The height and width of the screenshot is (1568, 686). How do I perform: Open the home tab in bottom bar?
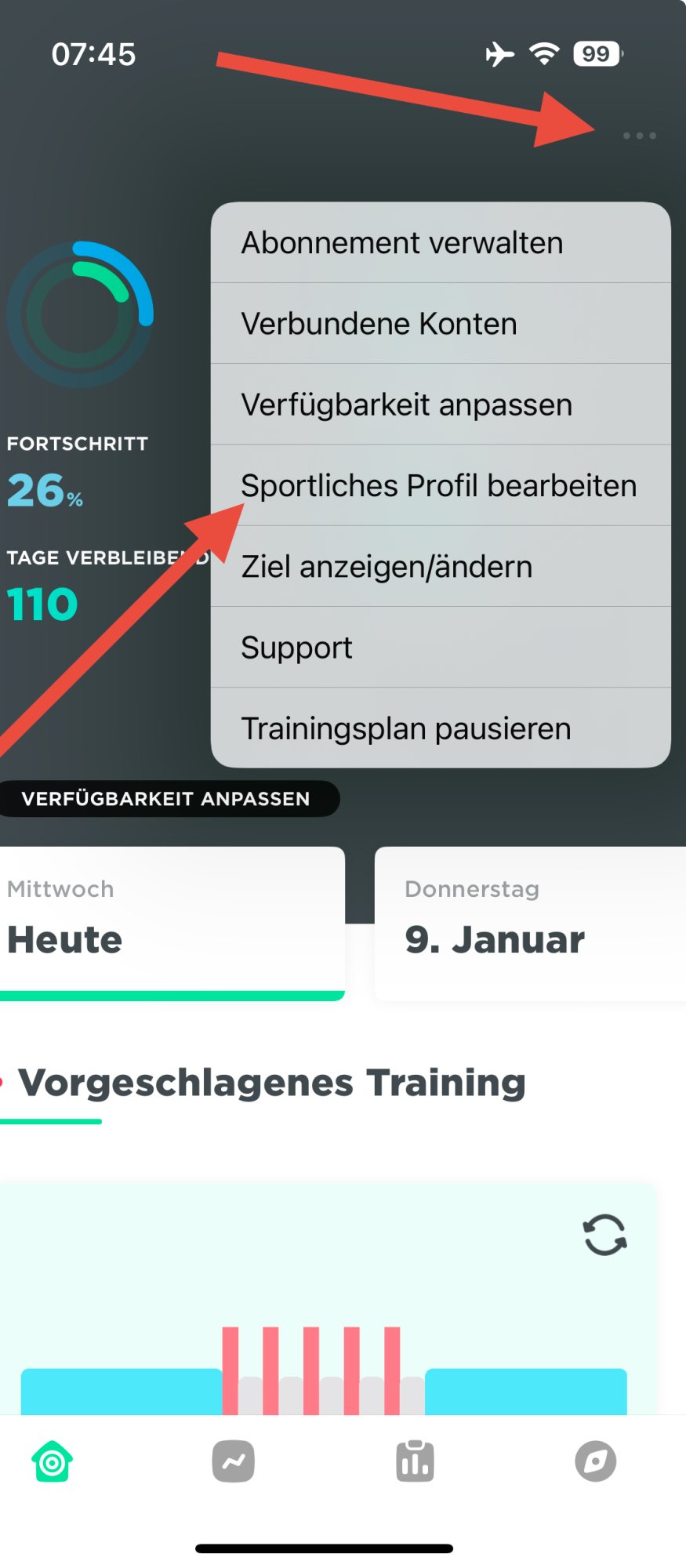click(x=53, y=1461)
